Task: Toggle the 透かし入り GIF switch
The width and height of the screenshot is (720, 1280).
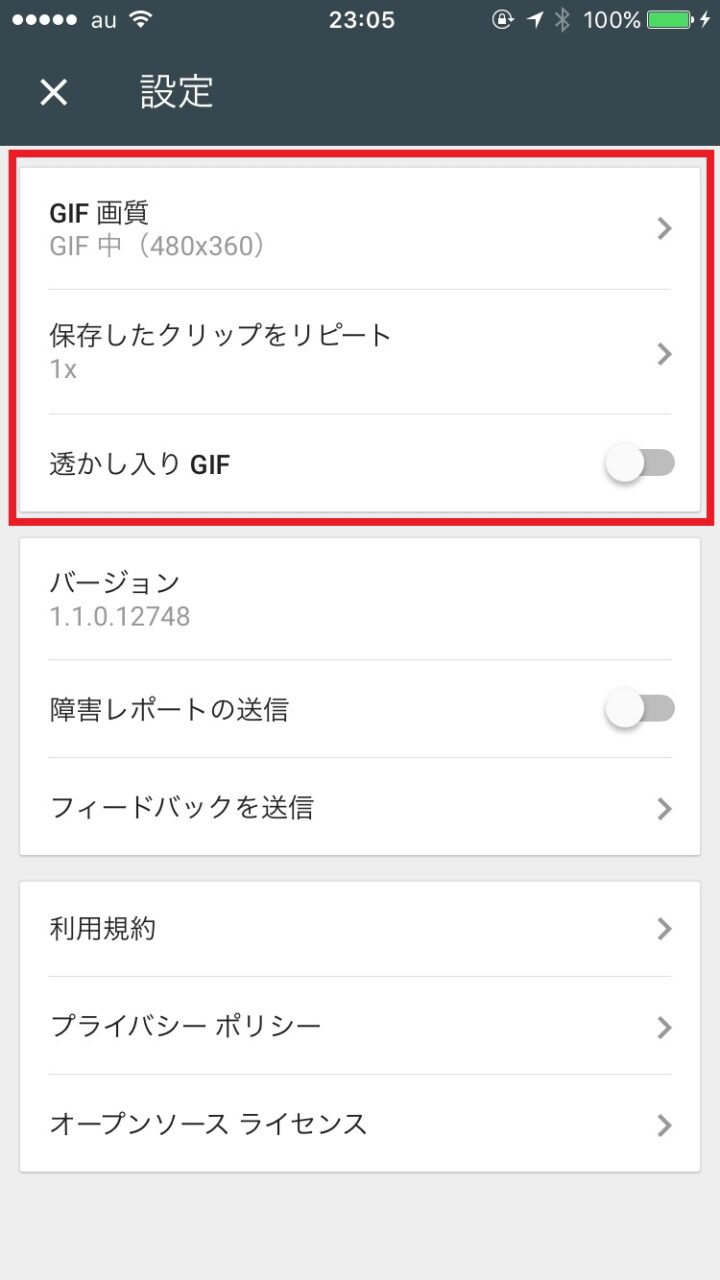Action: click(x=640, y=464)
